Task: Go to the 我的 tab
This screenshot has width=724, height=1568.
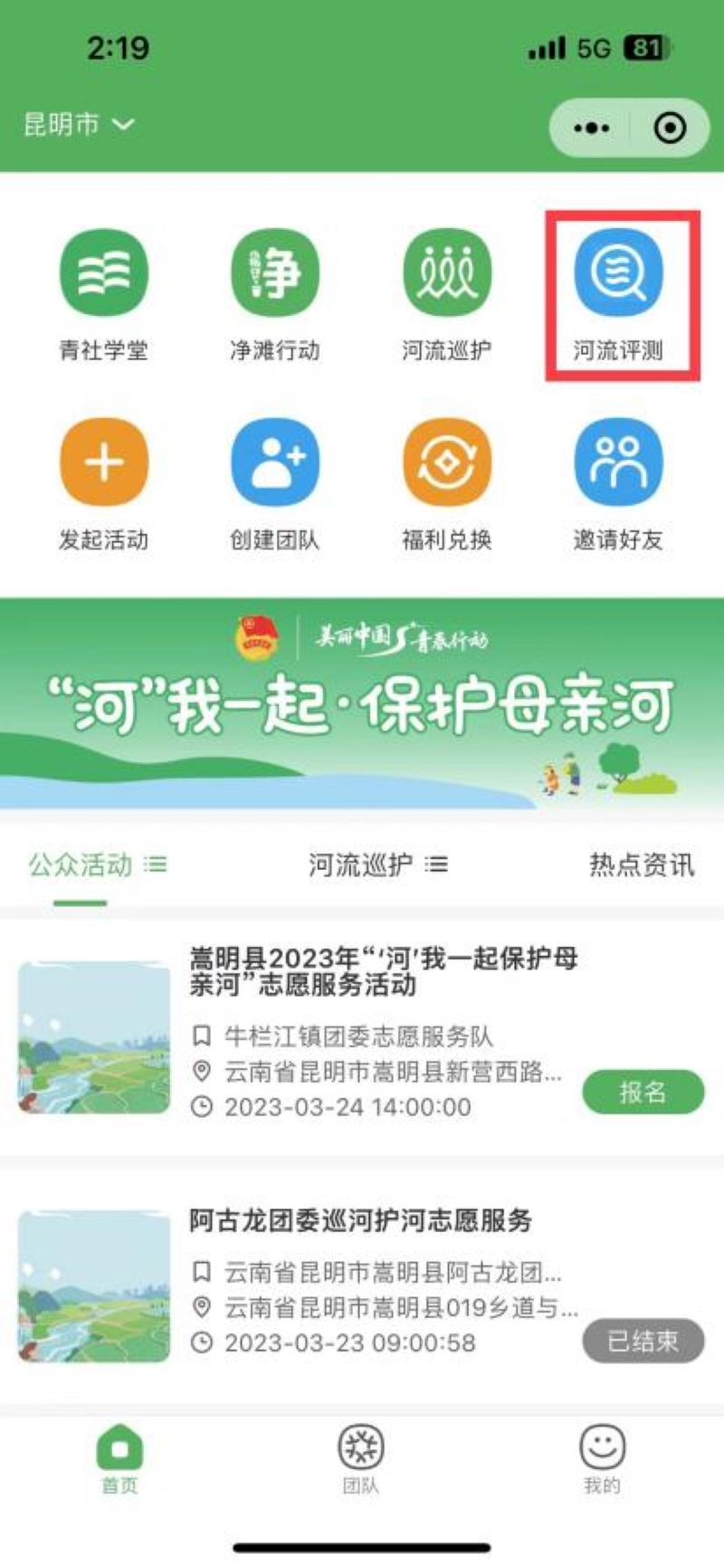Action: pyautogui.click(x=602, y=1458)
